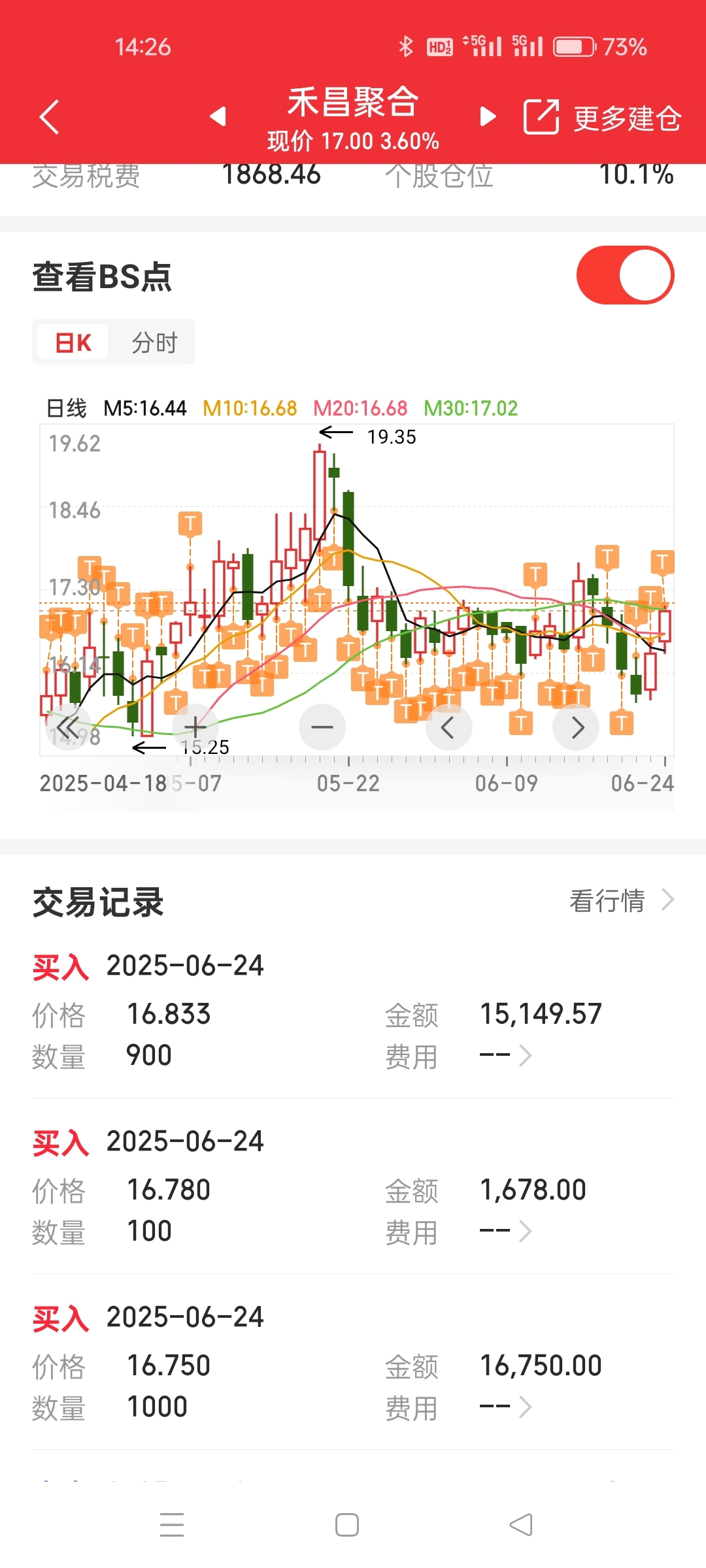Go back using the top-left arrow
Screen dimensions: 706x1568
point(50,117)
